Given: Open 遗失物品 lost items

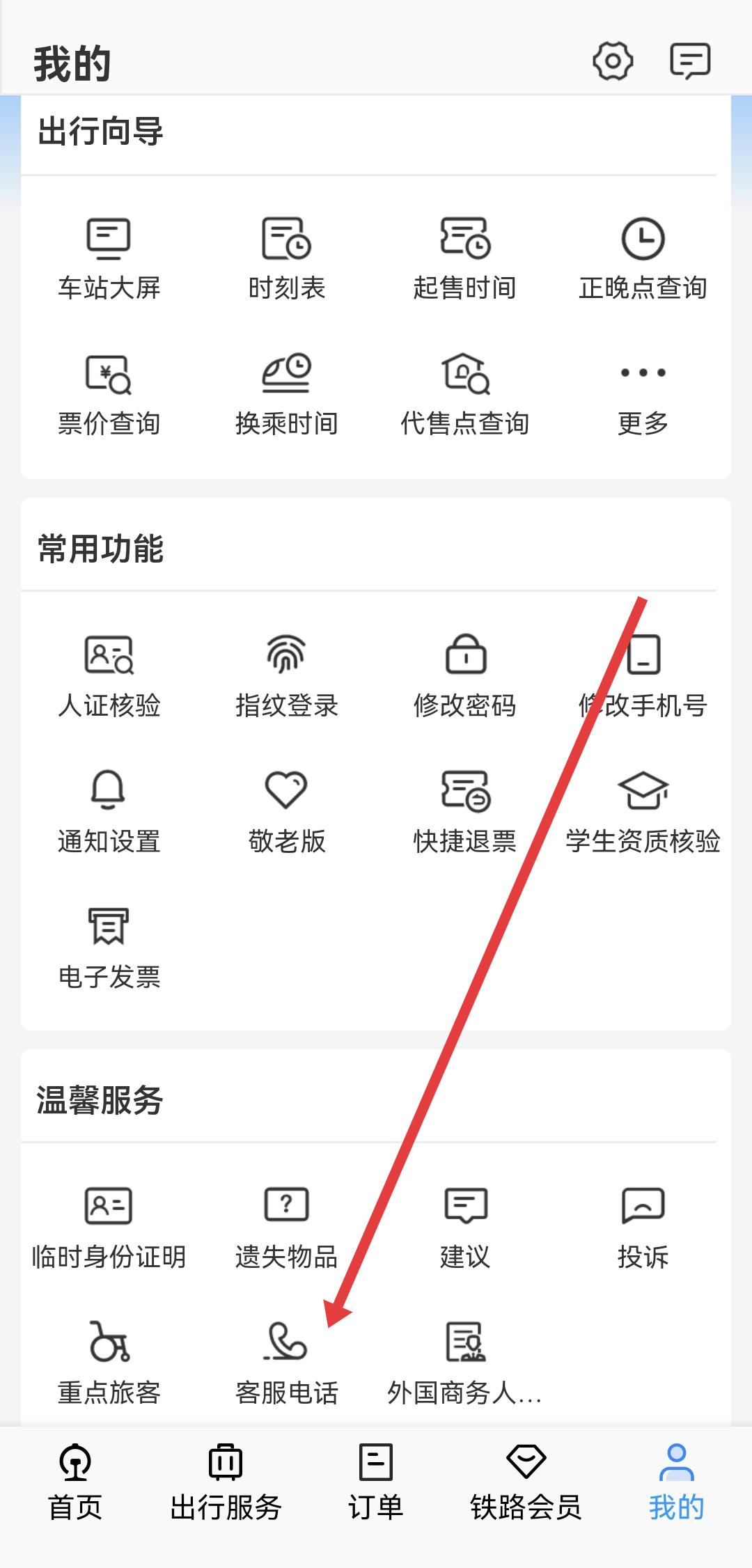Looking at the screenshot, I should click(287, 1227).
